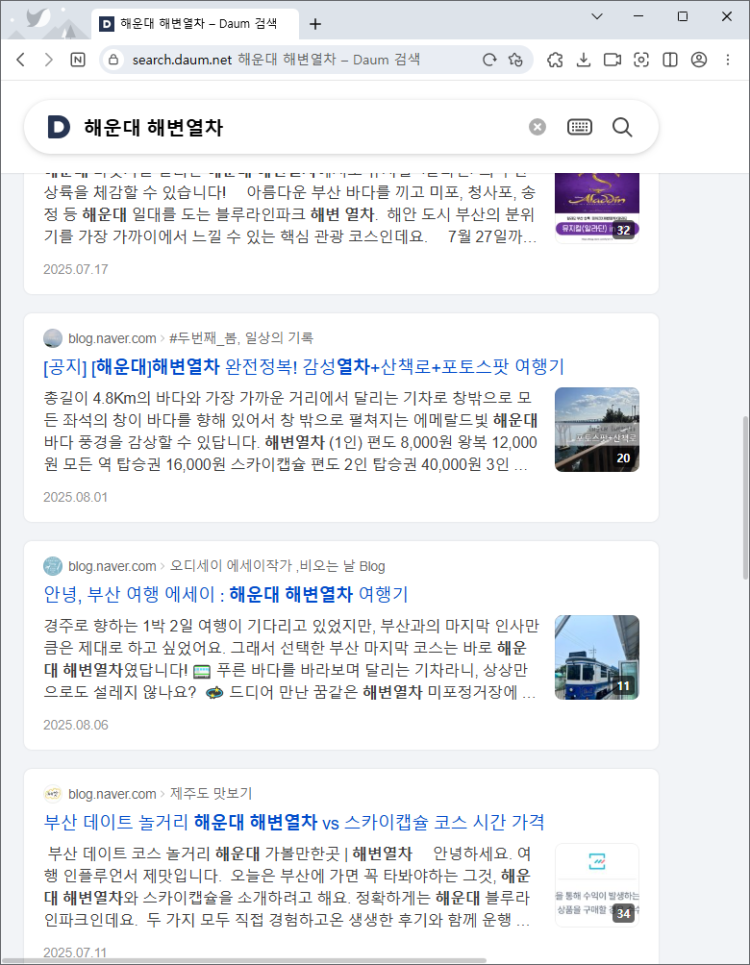The image size is (750, 965).
Task: Open a new browser tab
Action: pos(315,24)
